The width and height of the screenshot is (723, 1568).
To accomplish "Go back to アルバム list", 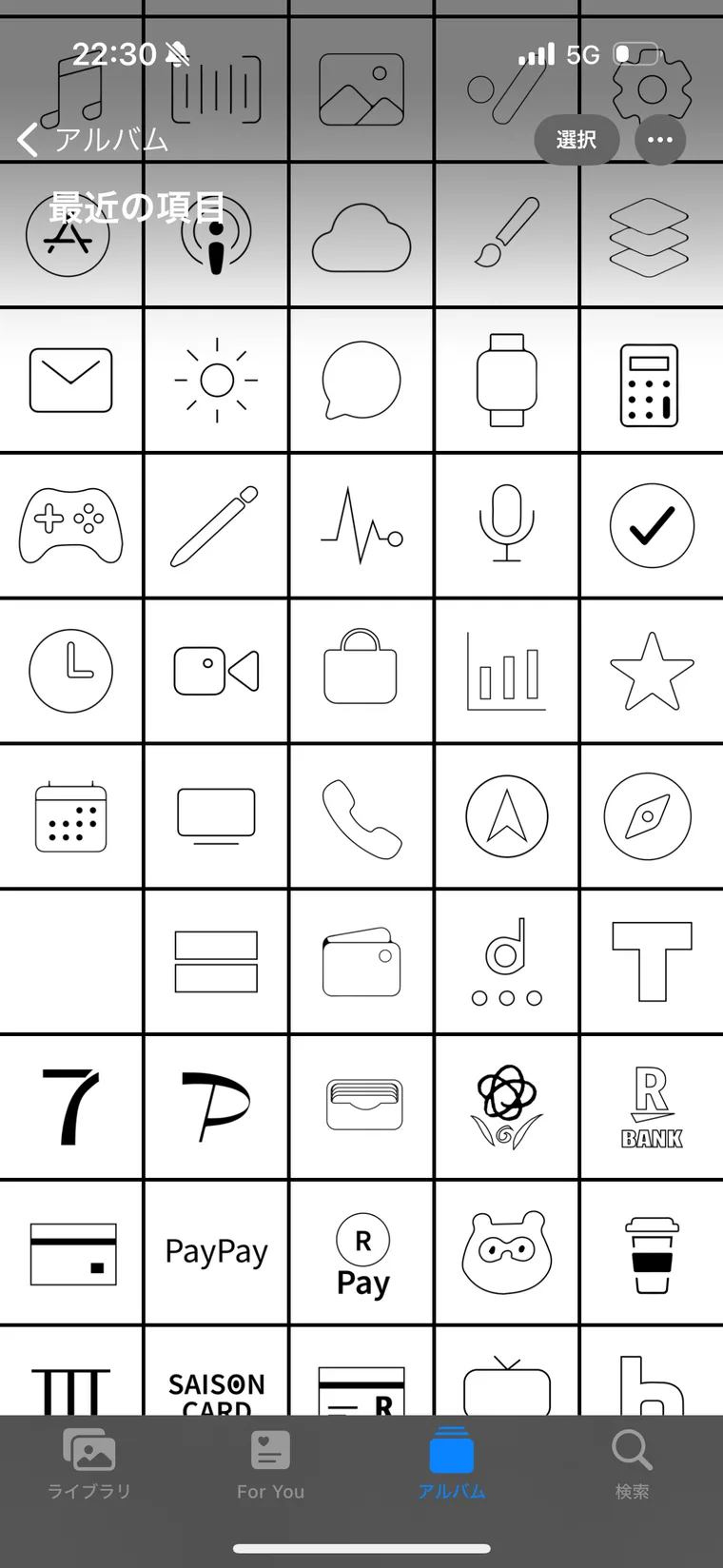I will click(92, 140).
